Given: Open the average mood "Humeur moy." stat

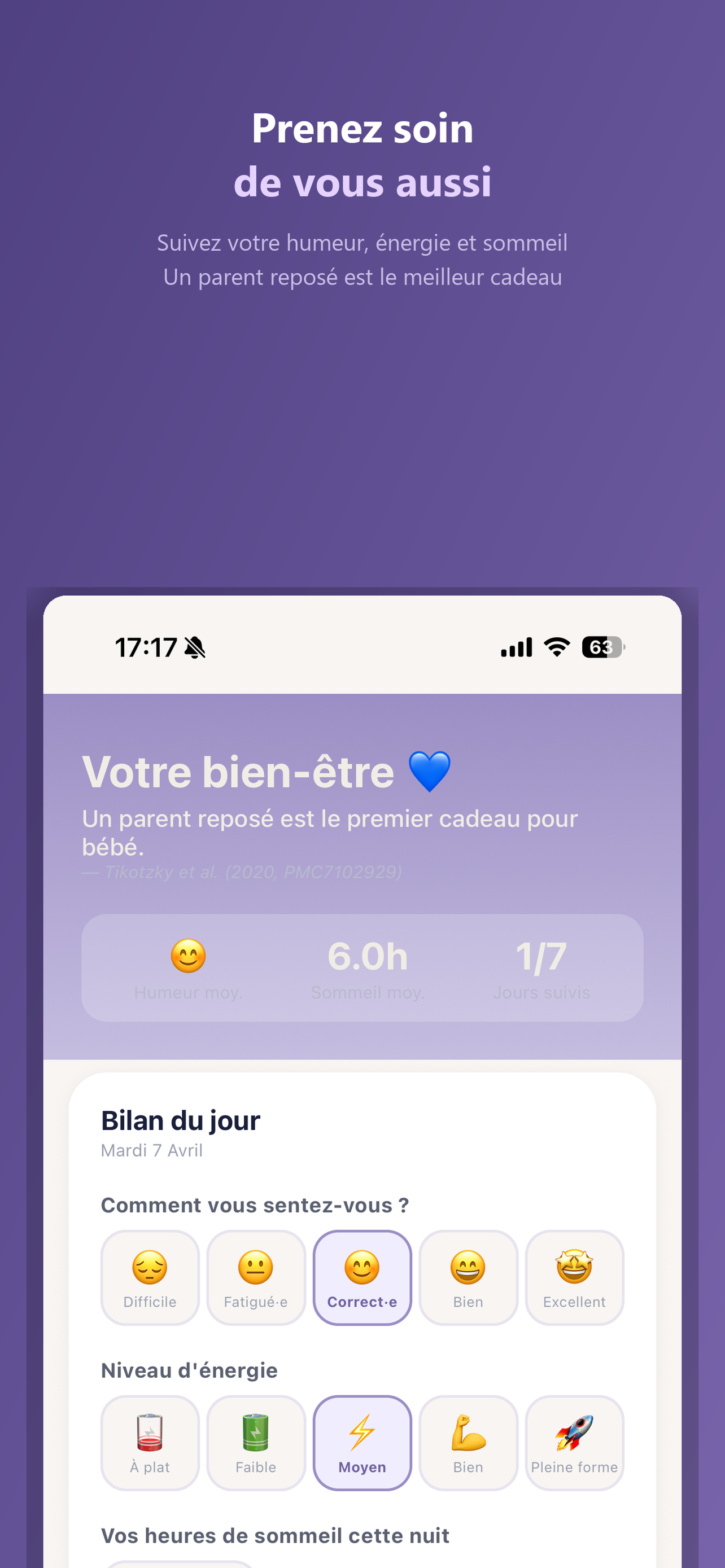Looking at the screenshot, I should [x=187, y=968].
